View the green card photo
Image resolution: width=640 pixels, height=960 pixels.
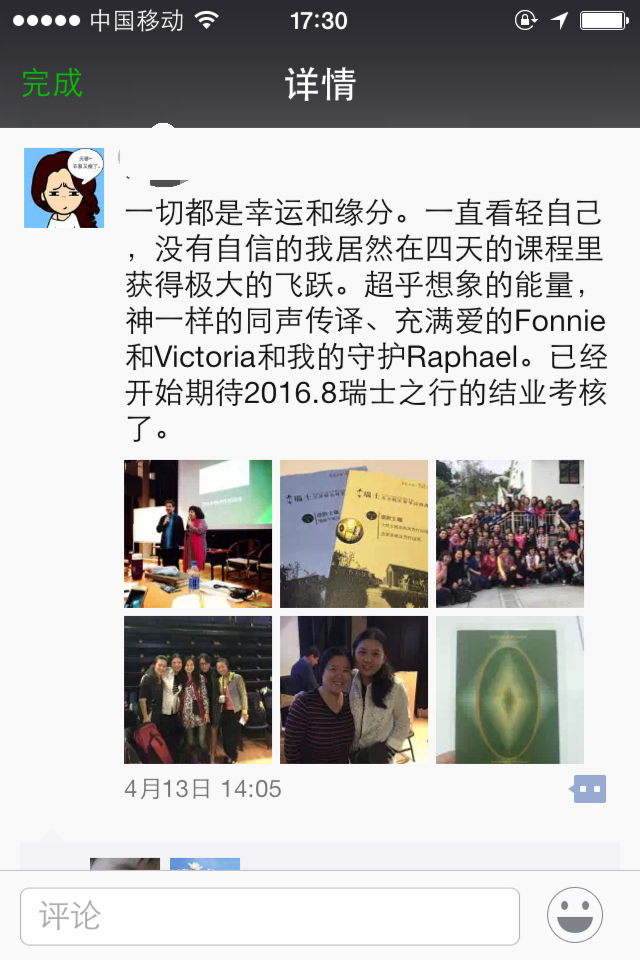click(x=510, y=690)
